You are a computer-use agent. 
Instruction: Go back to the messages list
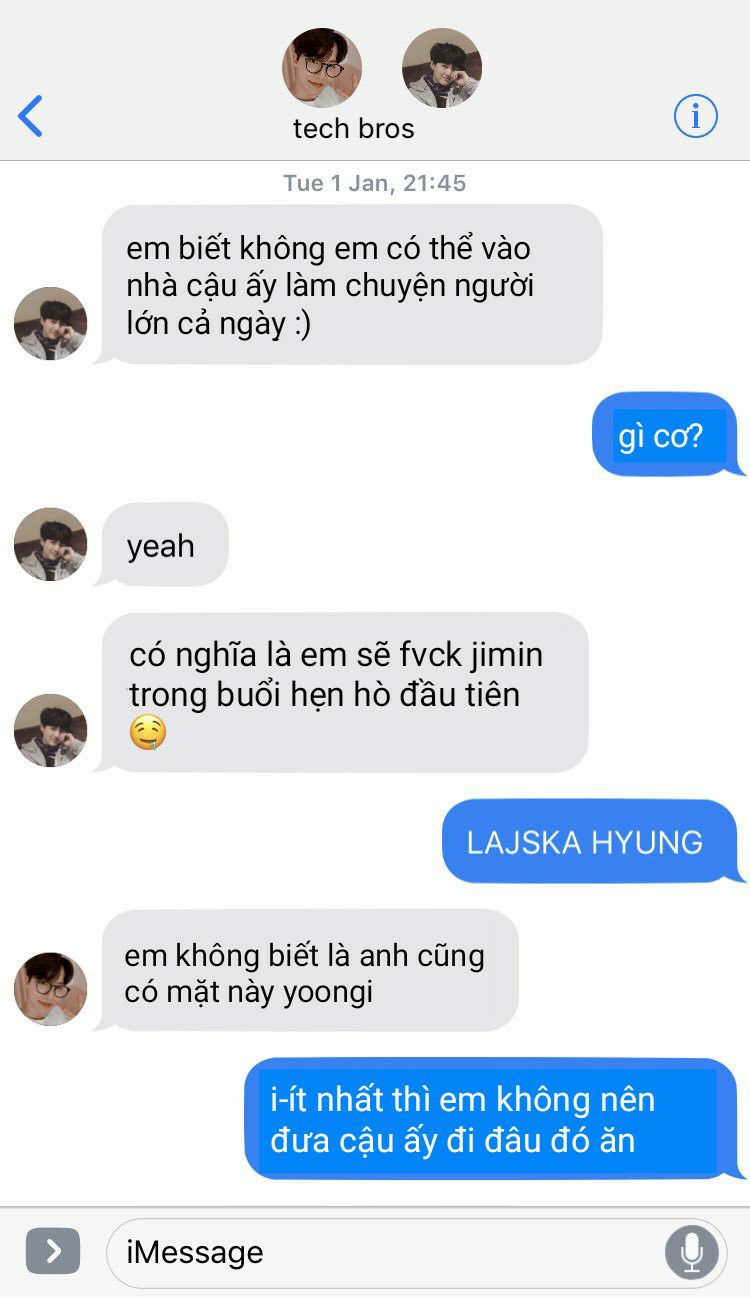point(31,117)
